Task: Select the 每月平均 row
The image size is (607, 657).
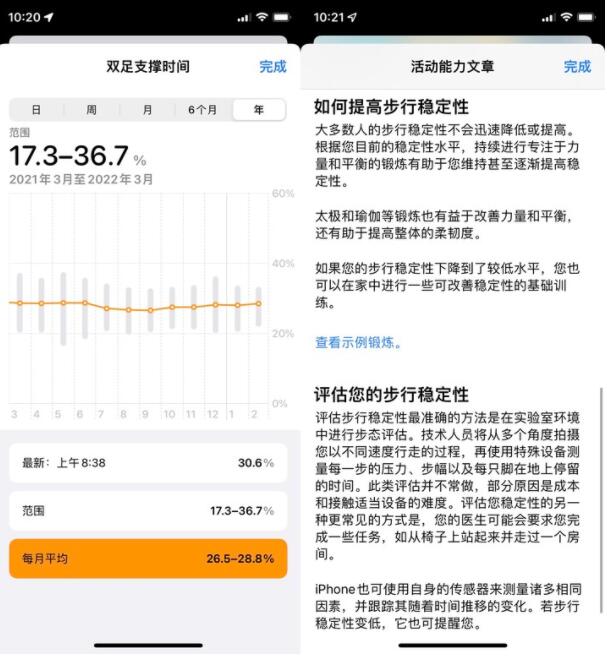Action: pos(148,559)
